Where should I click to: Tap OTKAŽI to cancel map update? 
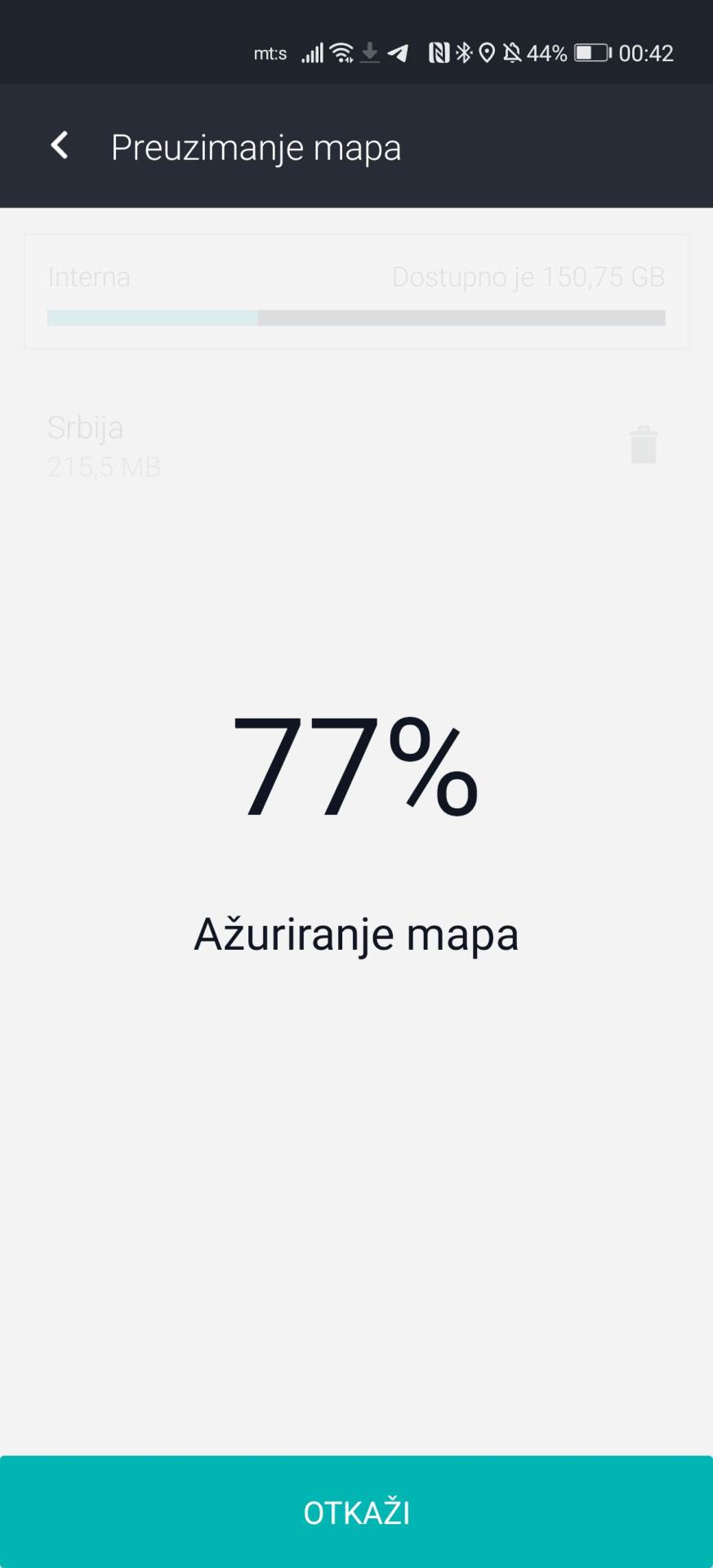(356, 1512)
